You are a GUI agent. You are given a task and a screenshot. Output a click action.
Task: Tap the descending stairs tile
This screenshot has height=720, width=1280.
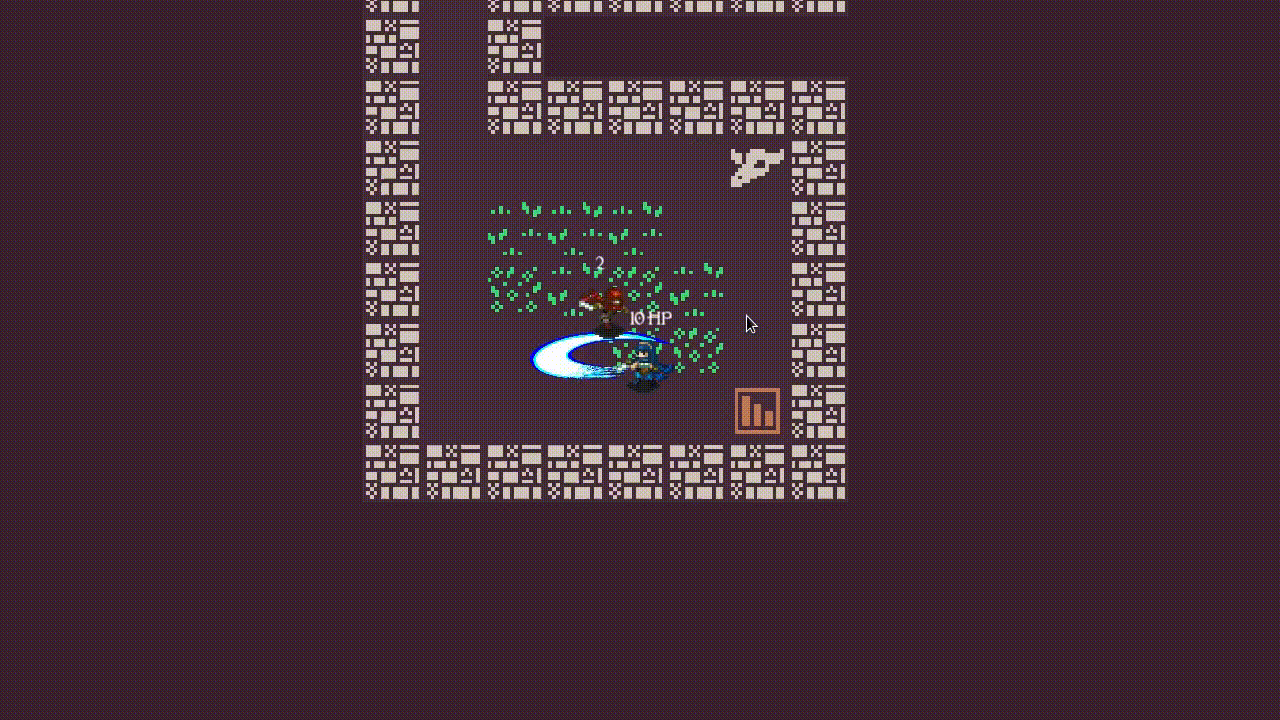[x=757, y=411]
